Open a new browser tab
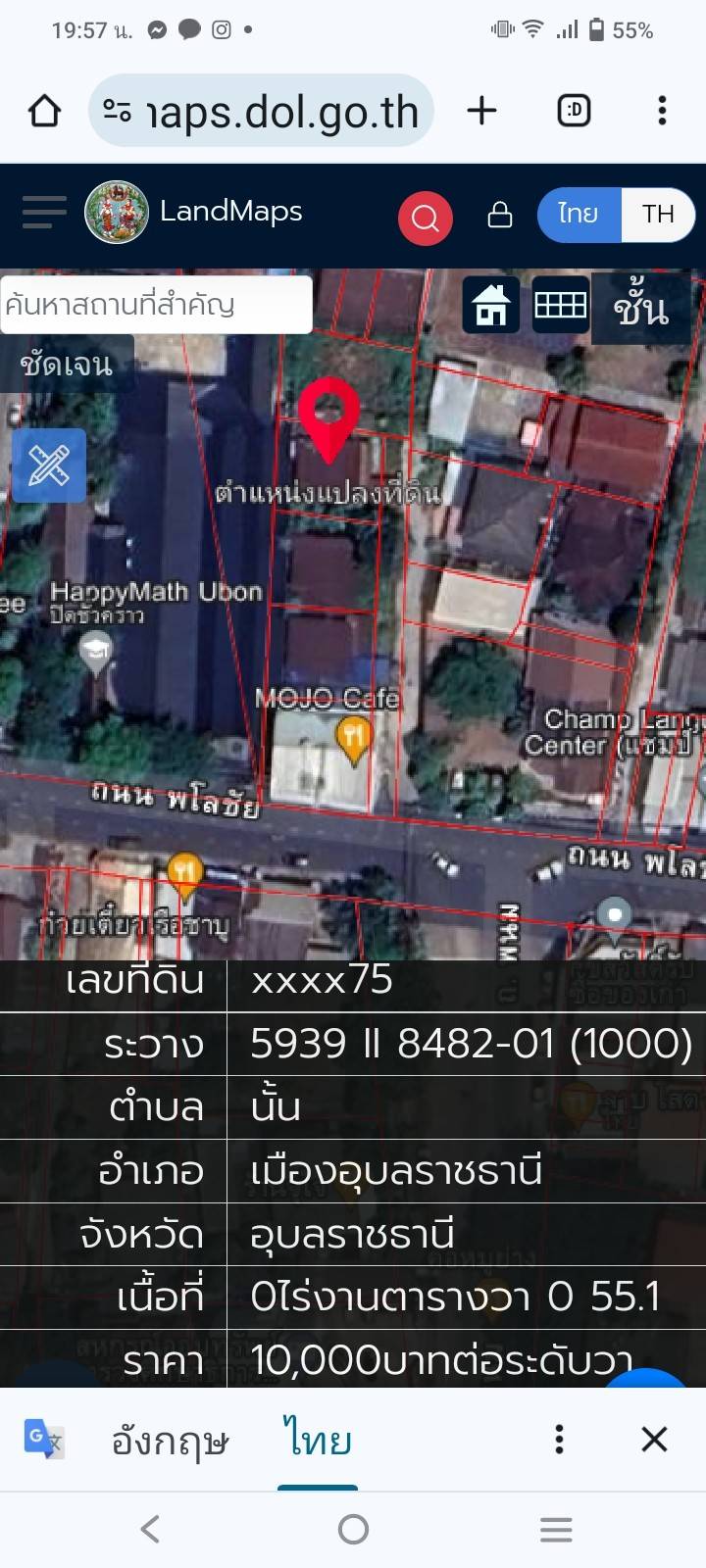 point(481,111)
